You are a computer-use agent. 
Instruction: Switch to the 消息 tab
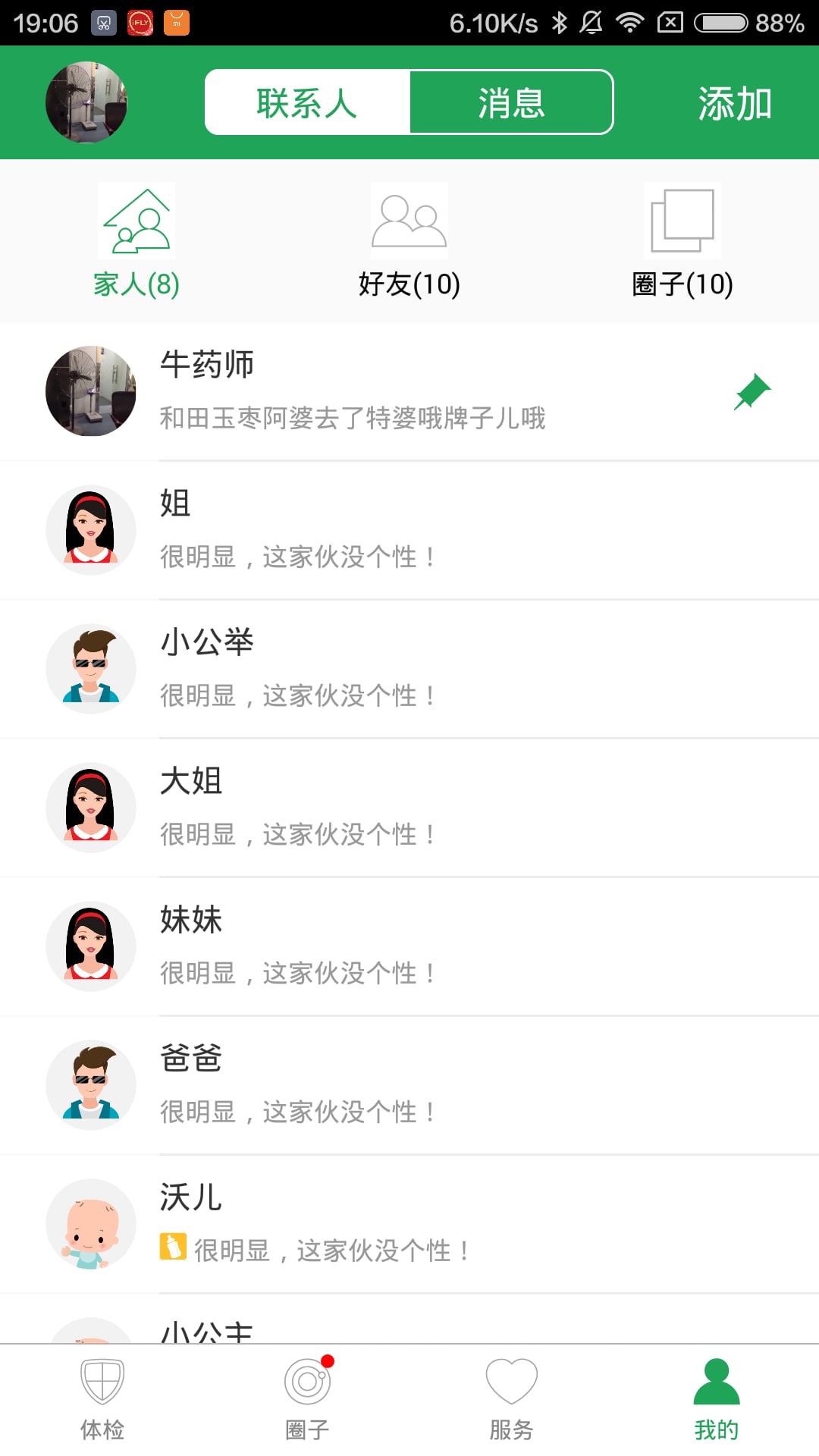511,102
